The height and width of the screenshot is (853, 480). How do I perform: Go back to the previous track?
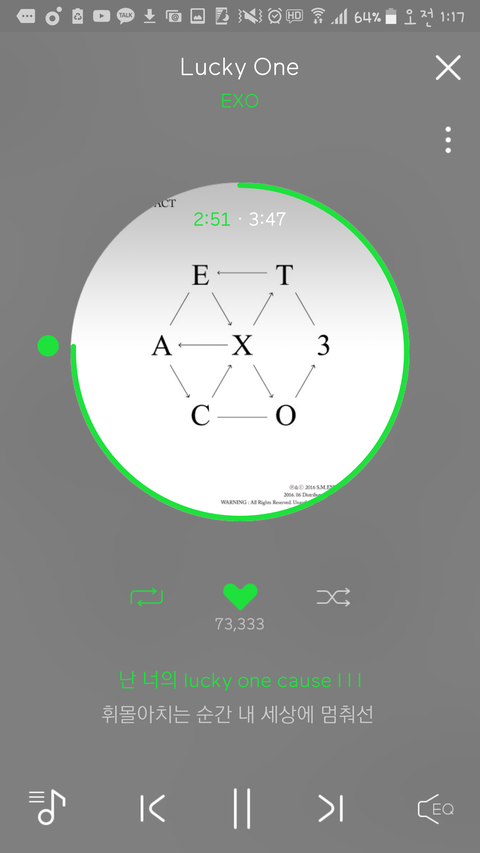(x=152, y=808)
